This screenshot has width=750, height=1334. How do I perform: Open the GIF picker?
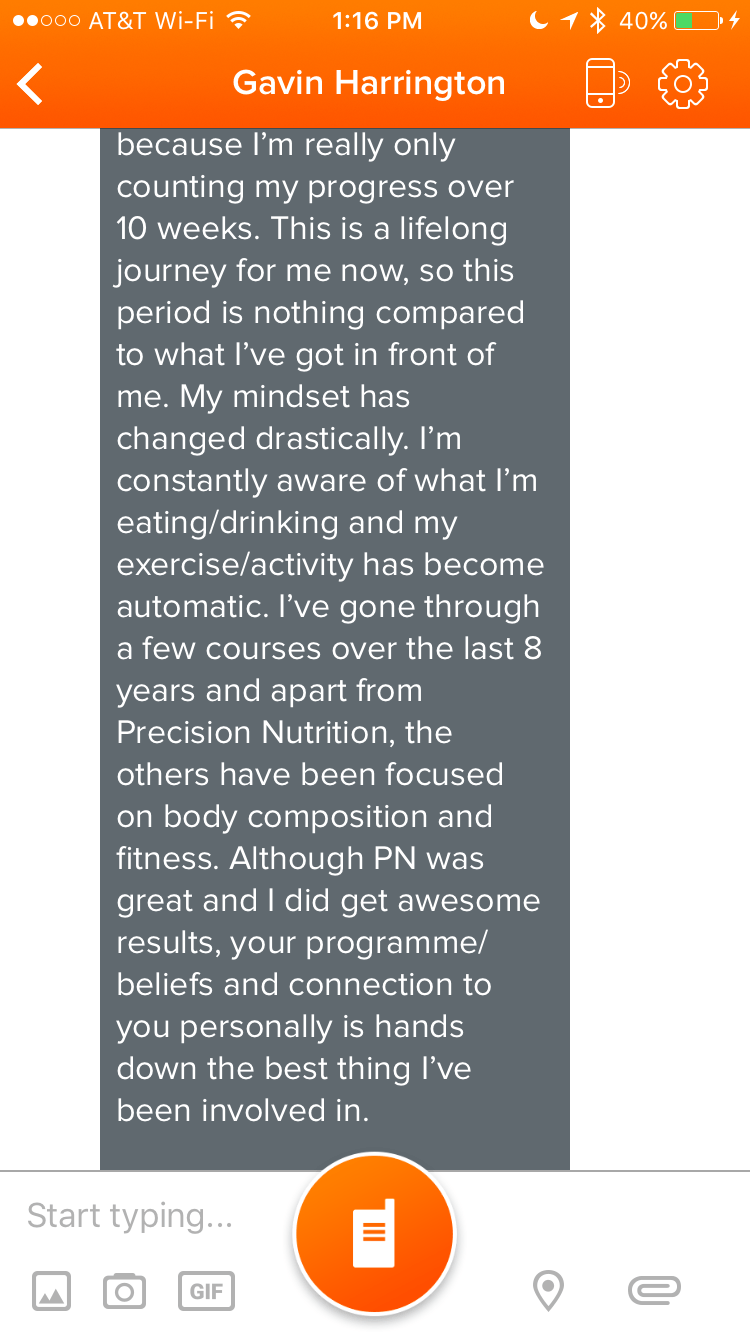(x=206, y=1291)
